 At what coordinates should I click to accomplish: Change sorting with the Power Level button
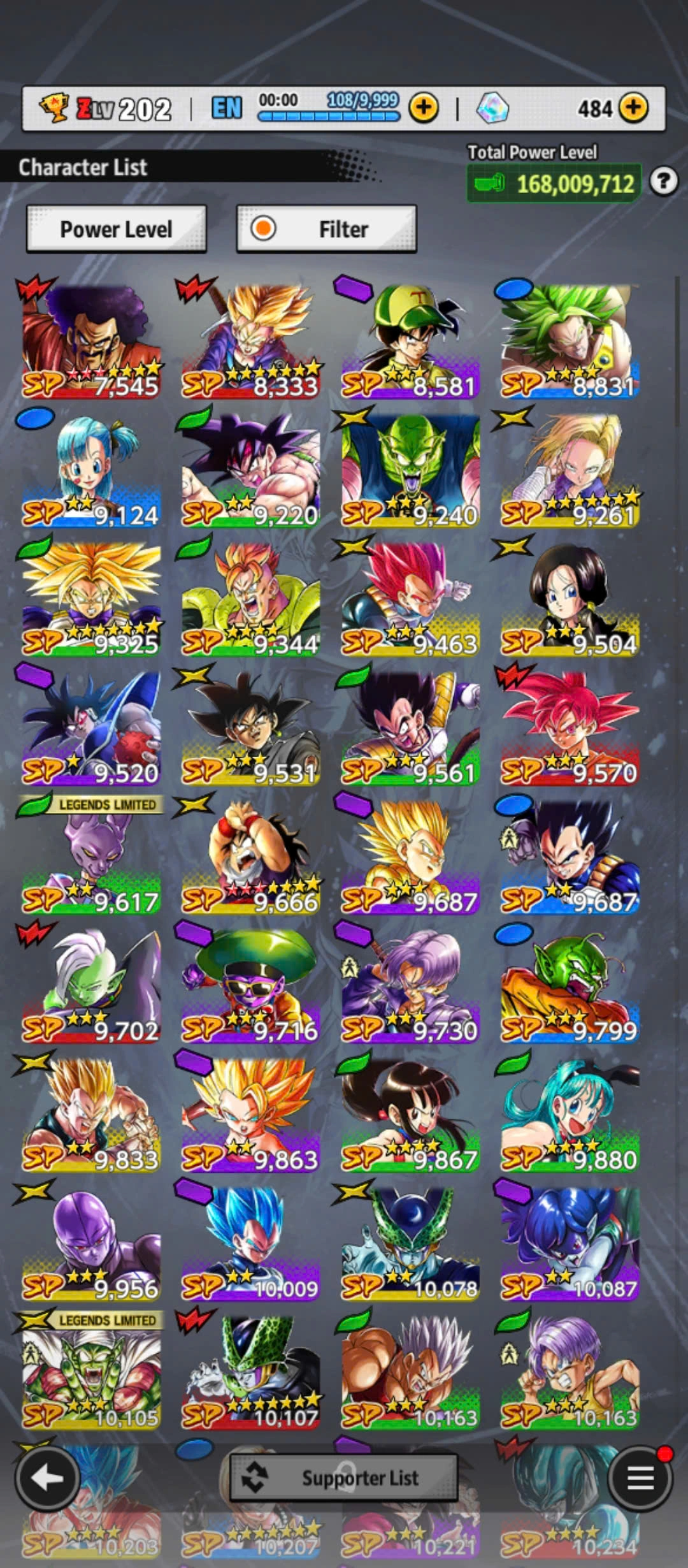(x=116, y=229)
